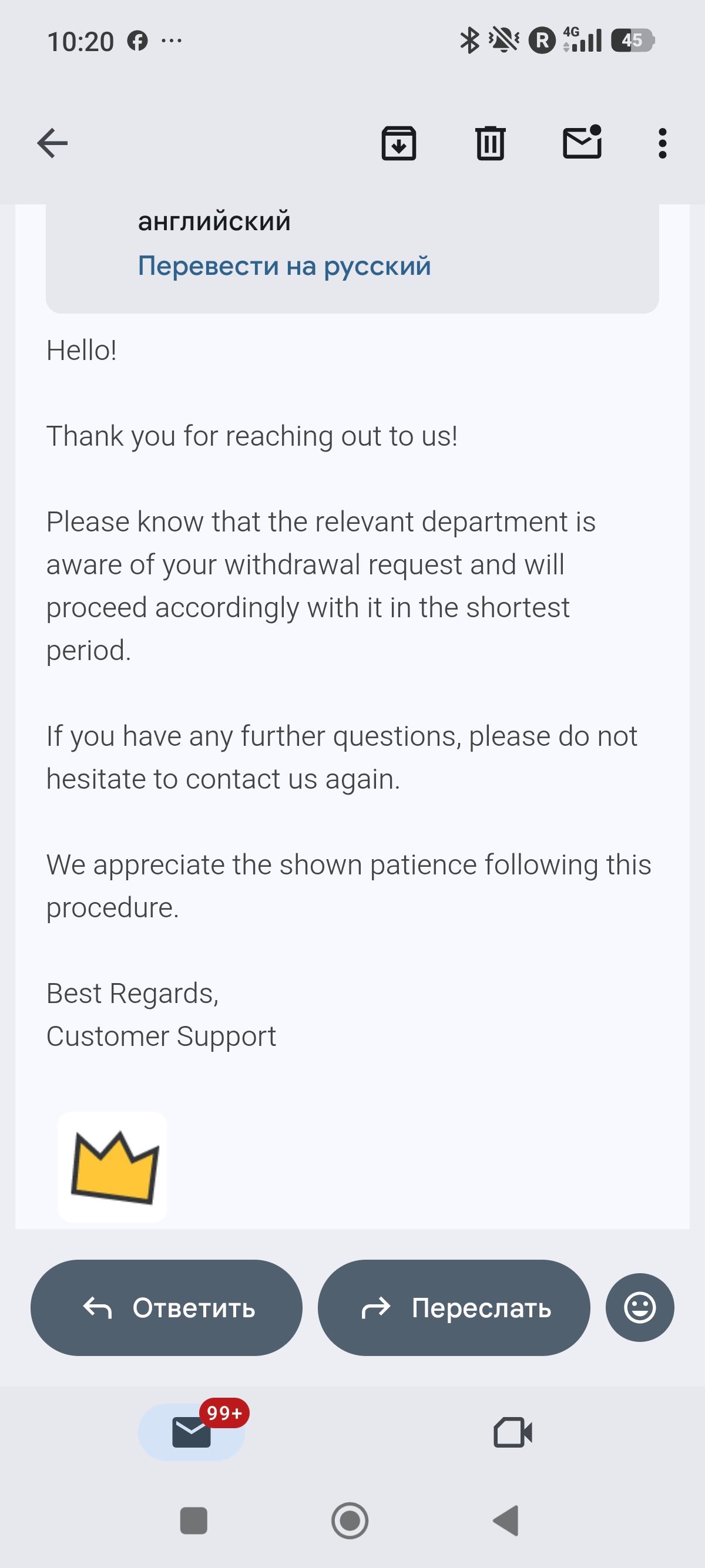Go back to the inbox
The height and width of the screenshot is (1568, 705).
[x=52, y=144]
